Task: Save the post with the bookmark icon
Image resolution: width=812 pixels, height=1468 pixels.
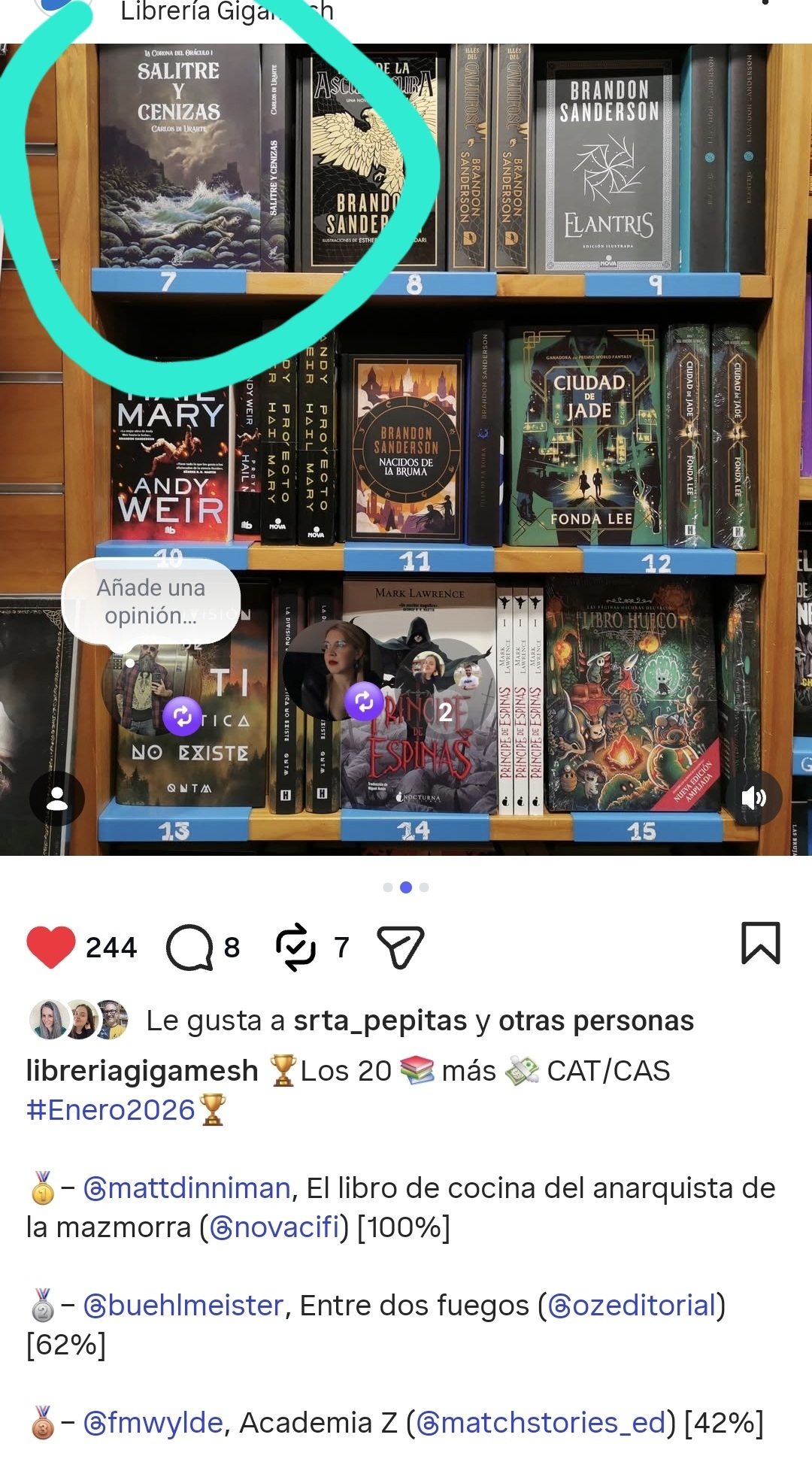Action: click(x=760, y=943)
